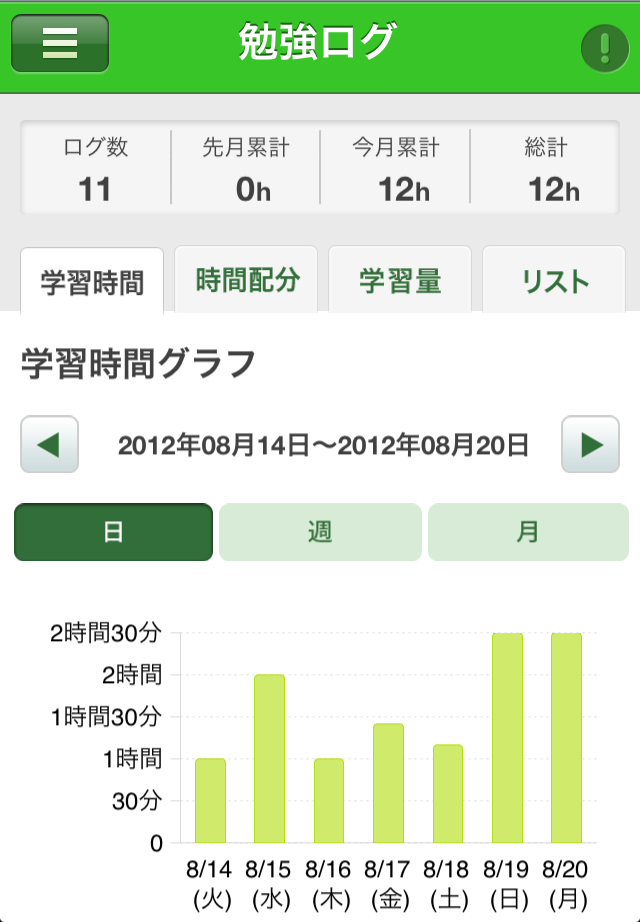
Task: Go to the previous date range
Action: coord(50,445)
